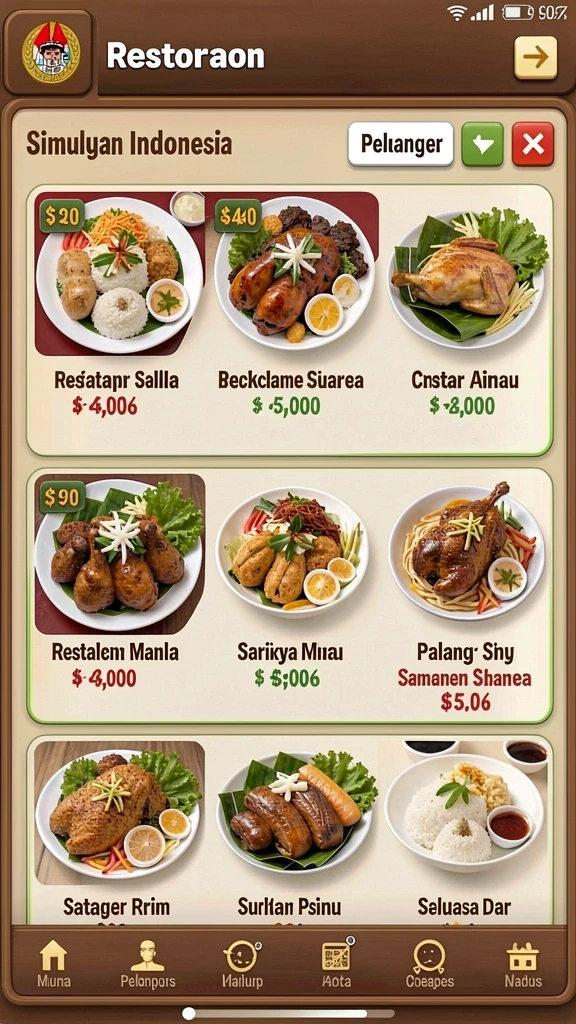Switch to the Aota tab
Viewport: 576px width, 1024px height.
point(336,963)
